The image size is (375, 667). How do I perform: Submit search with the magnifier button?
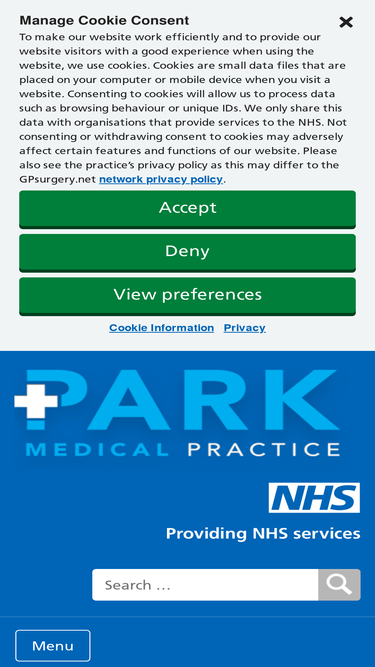point(339,585)
